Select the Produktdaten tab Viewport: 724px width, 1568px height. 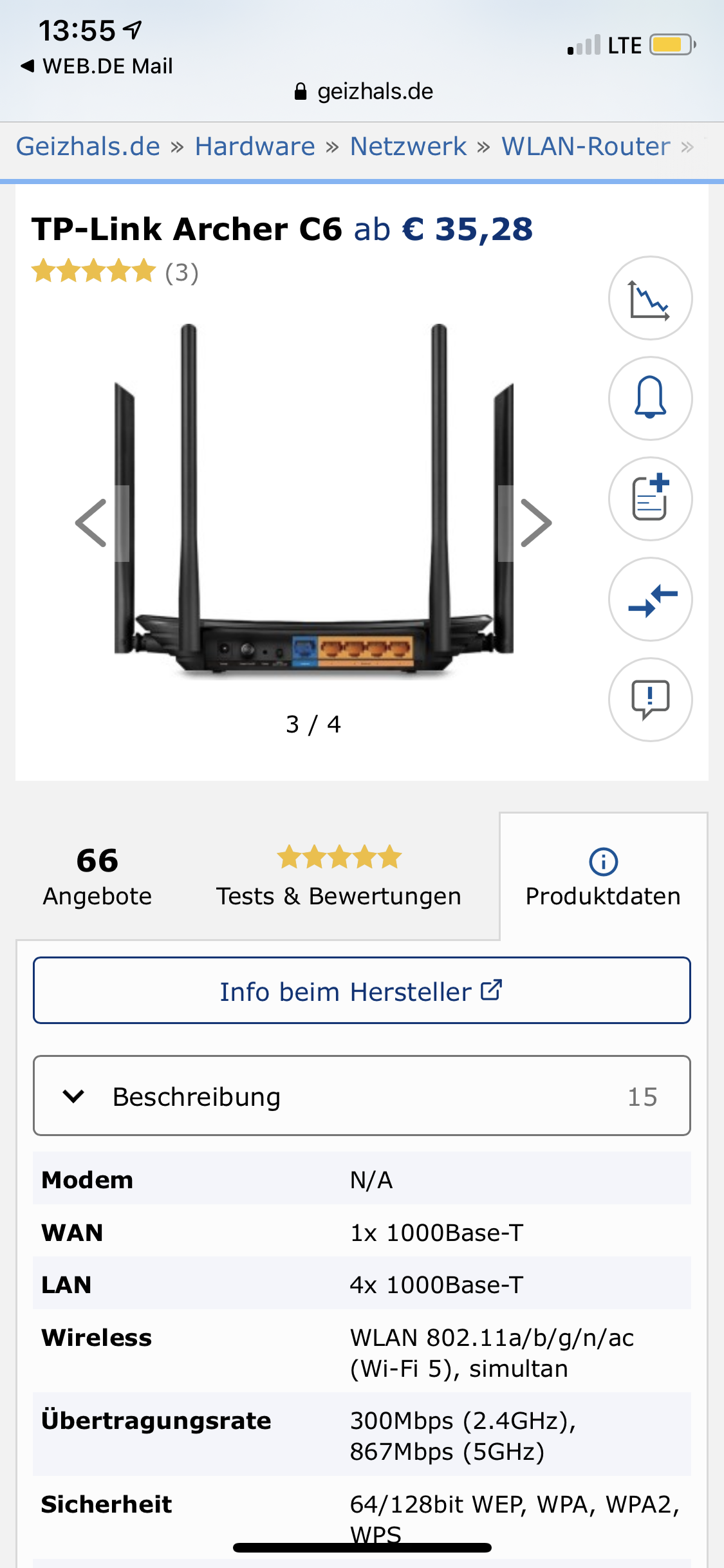603,876
